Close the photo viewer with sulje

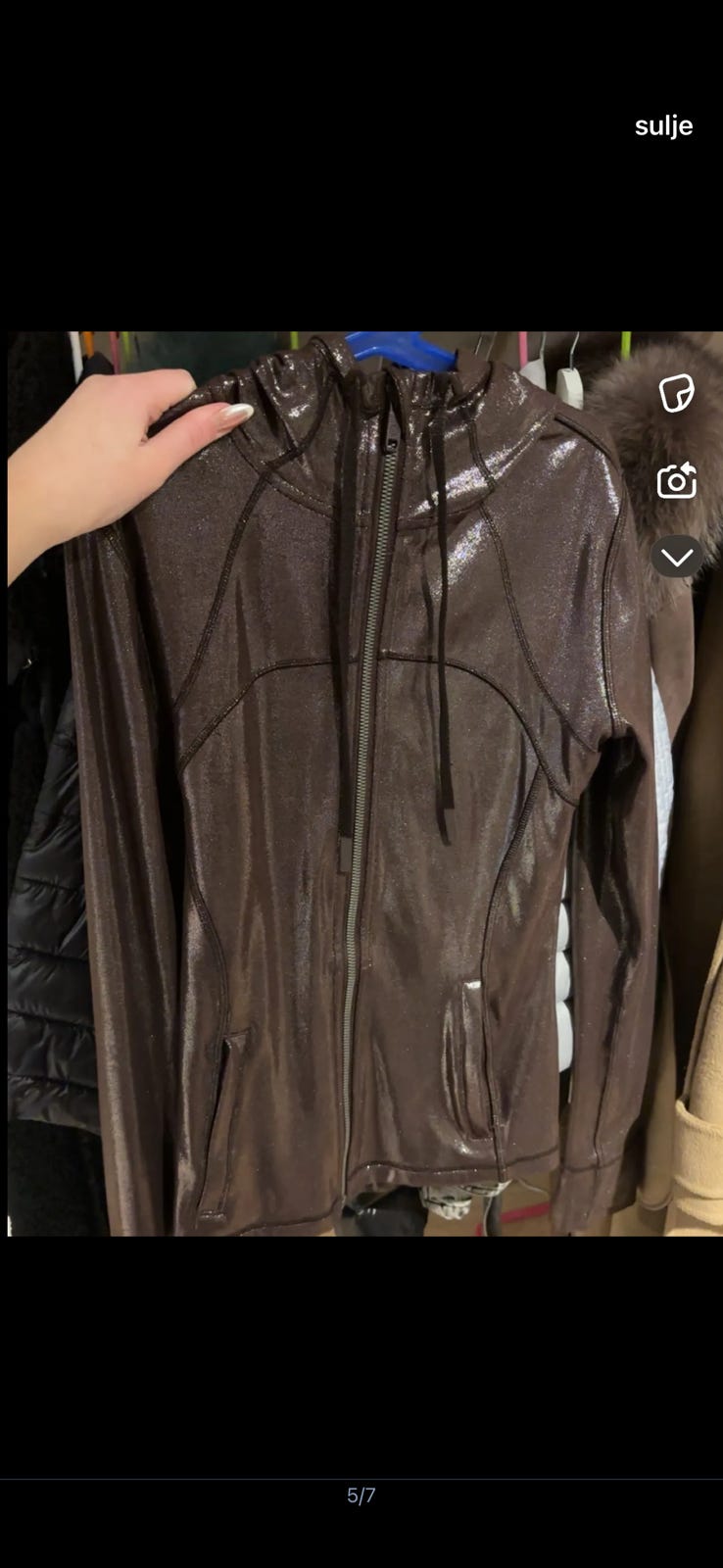click(663, 125)
